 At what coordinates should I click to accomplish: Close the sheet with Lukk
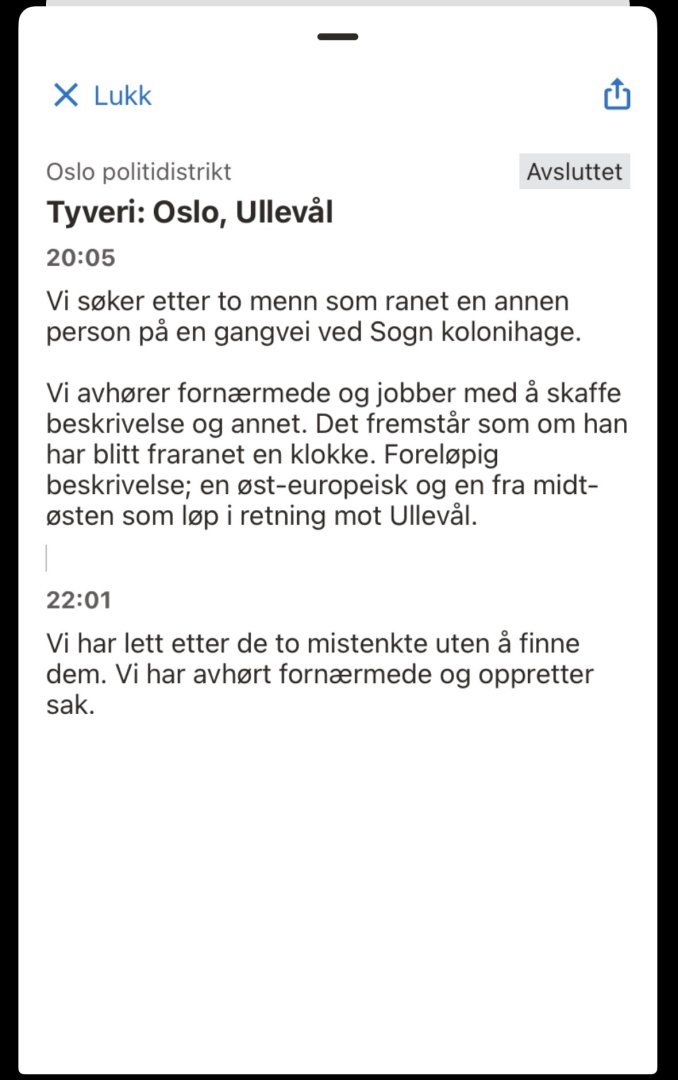point(102,96)
